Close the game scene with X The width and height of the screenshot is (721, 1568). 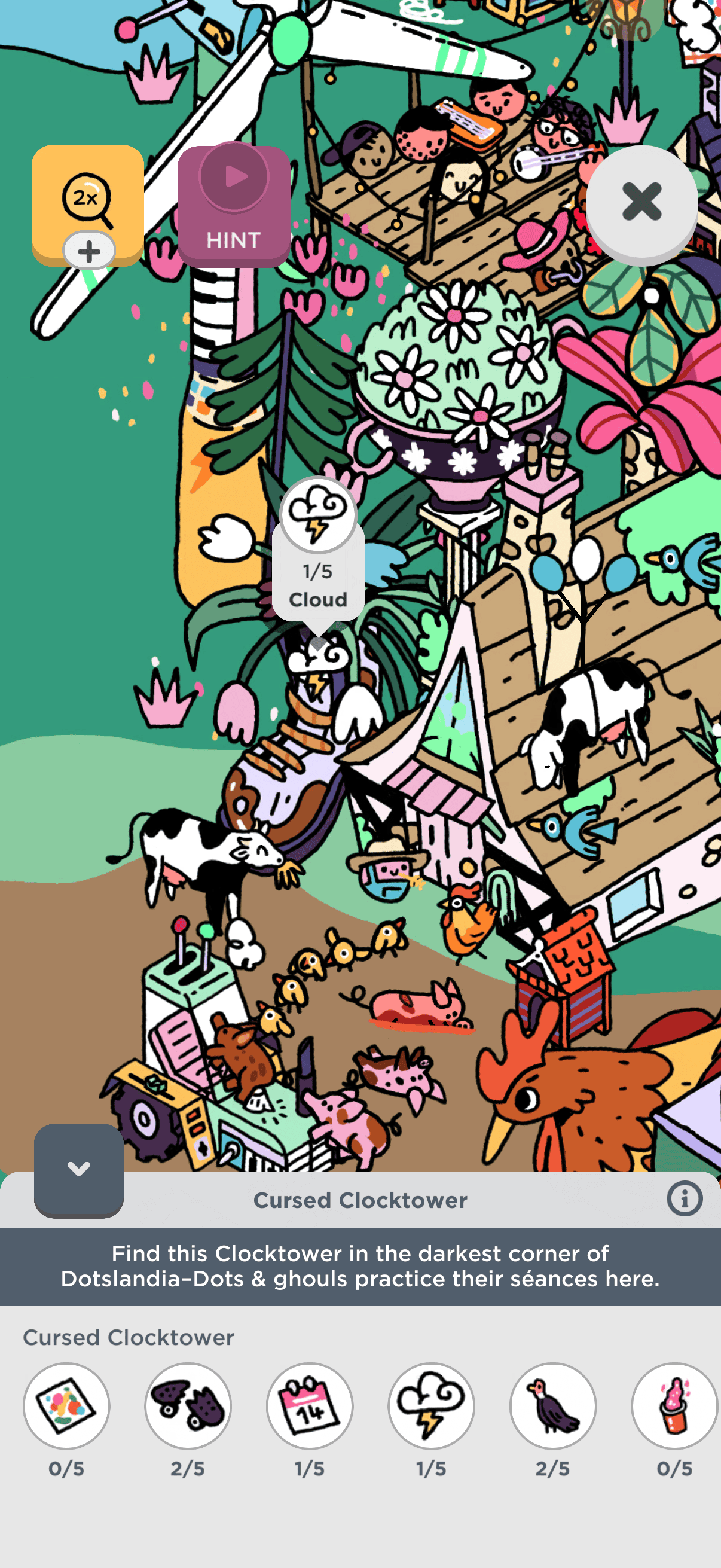pyautogui.click(x=641, y=202)
